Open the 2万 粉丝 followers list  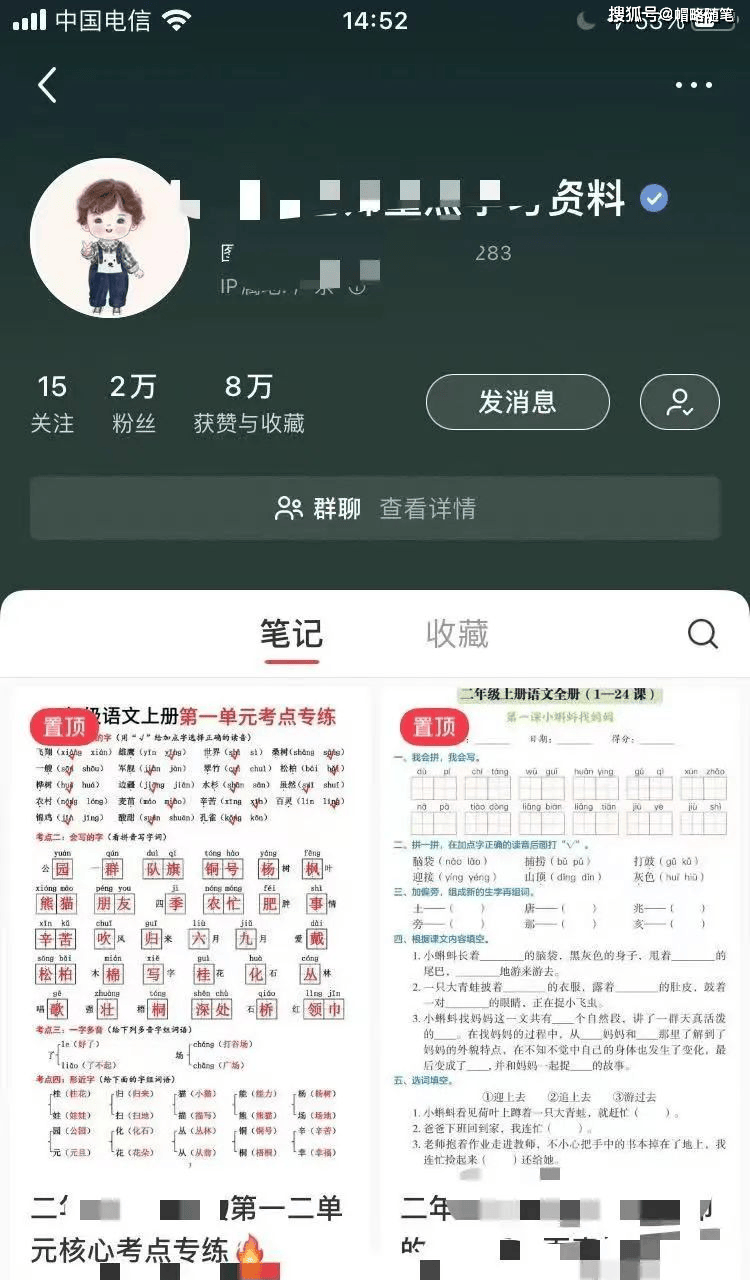coord(133,404)
